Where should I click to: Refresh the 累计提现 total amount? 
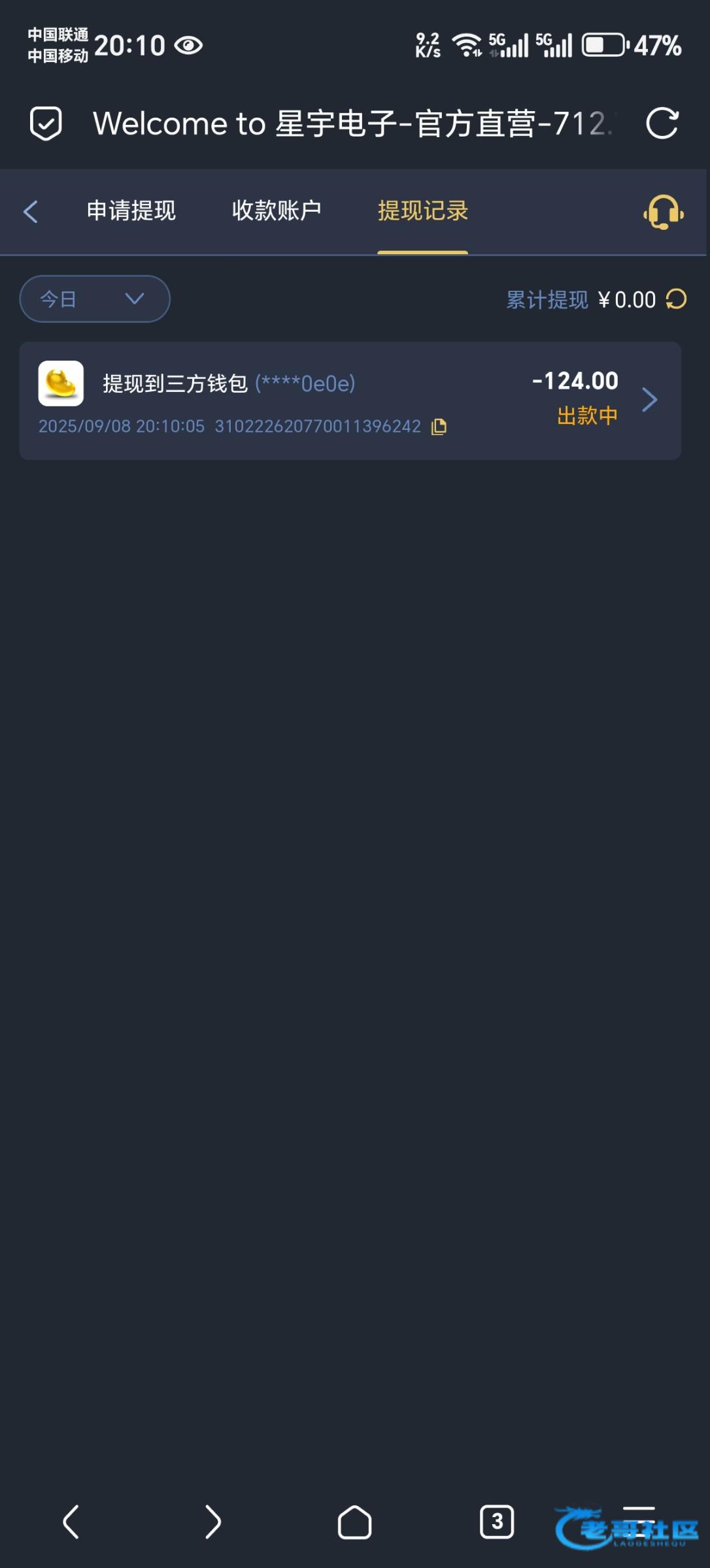click(676, 299)
